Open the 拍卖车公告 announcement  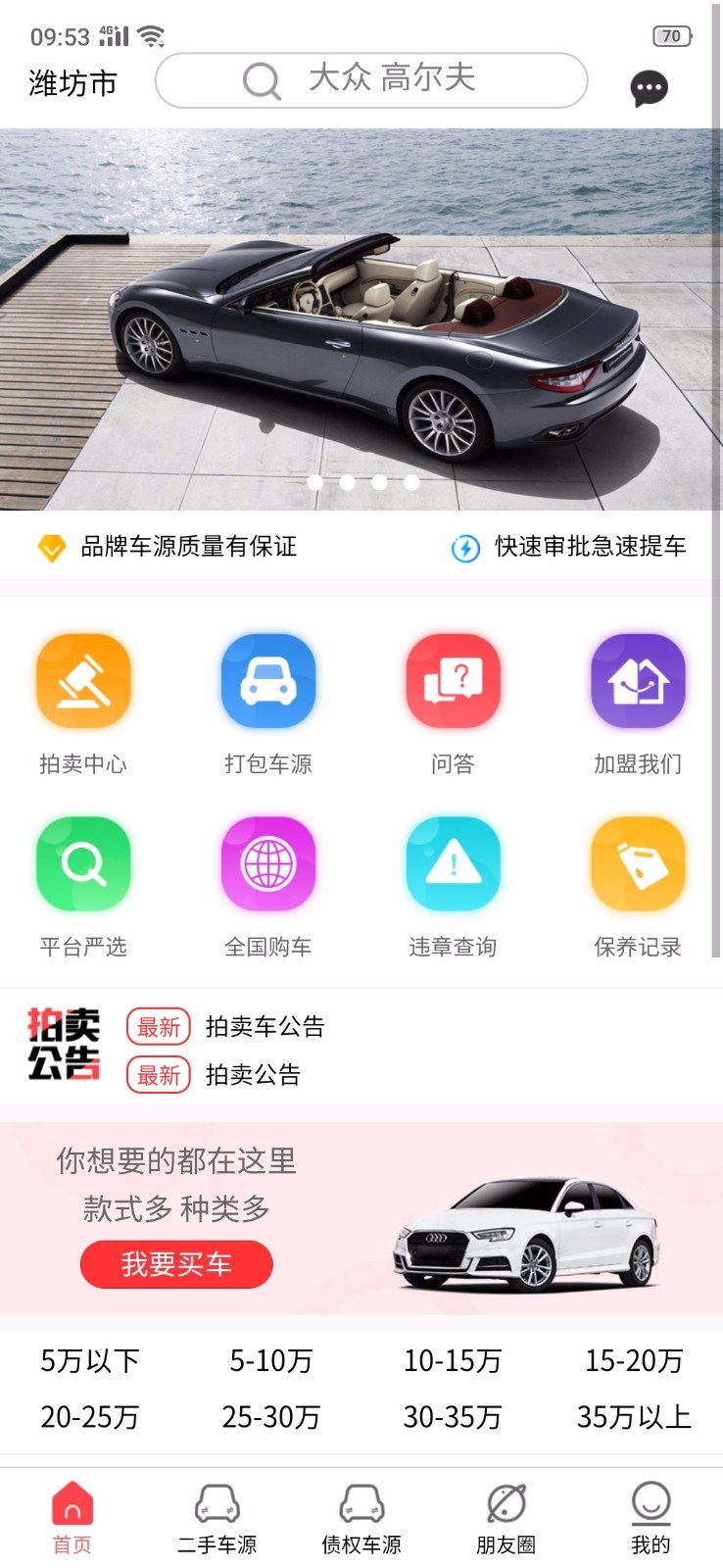(265, 1027)
